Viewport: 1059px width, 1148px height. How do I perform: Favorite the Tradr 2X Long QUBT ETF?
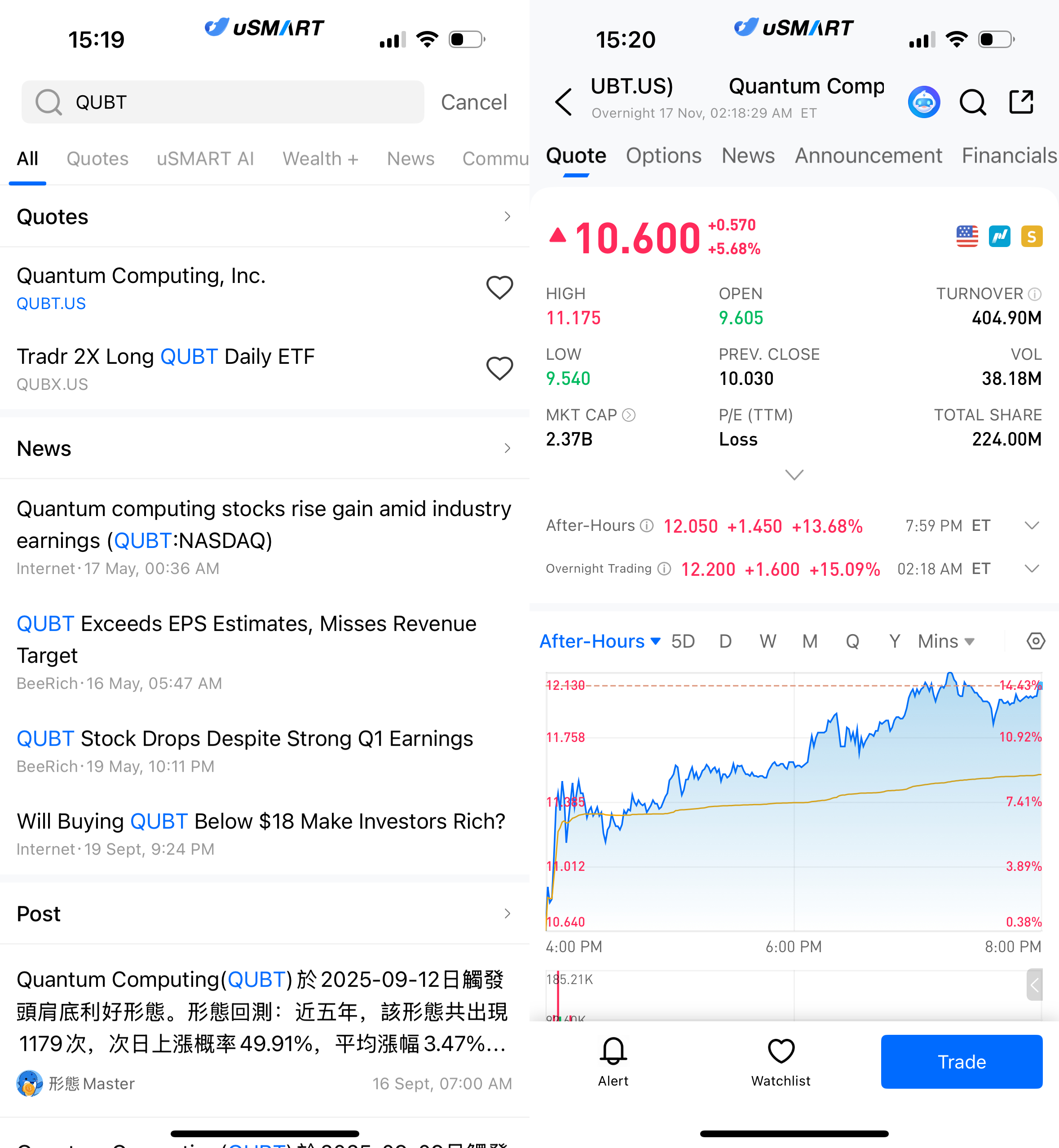pos(499,369)
